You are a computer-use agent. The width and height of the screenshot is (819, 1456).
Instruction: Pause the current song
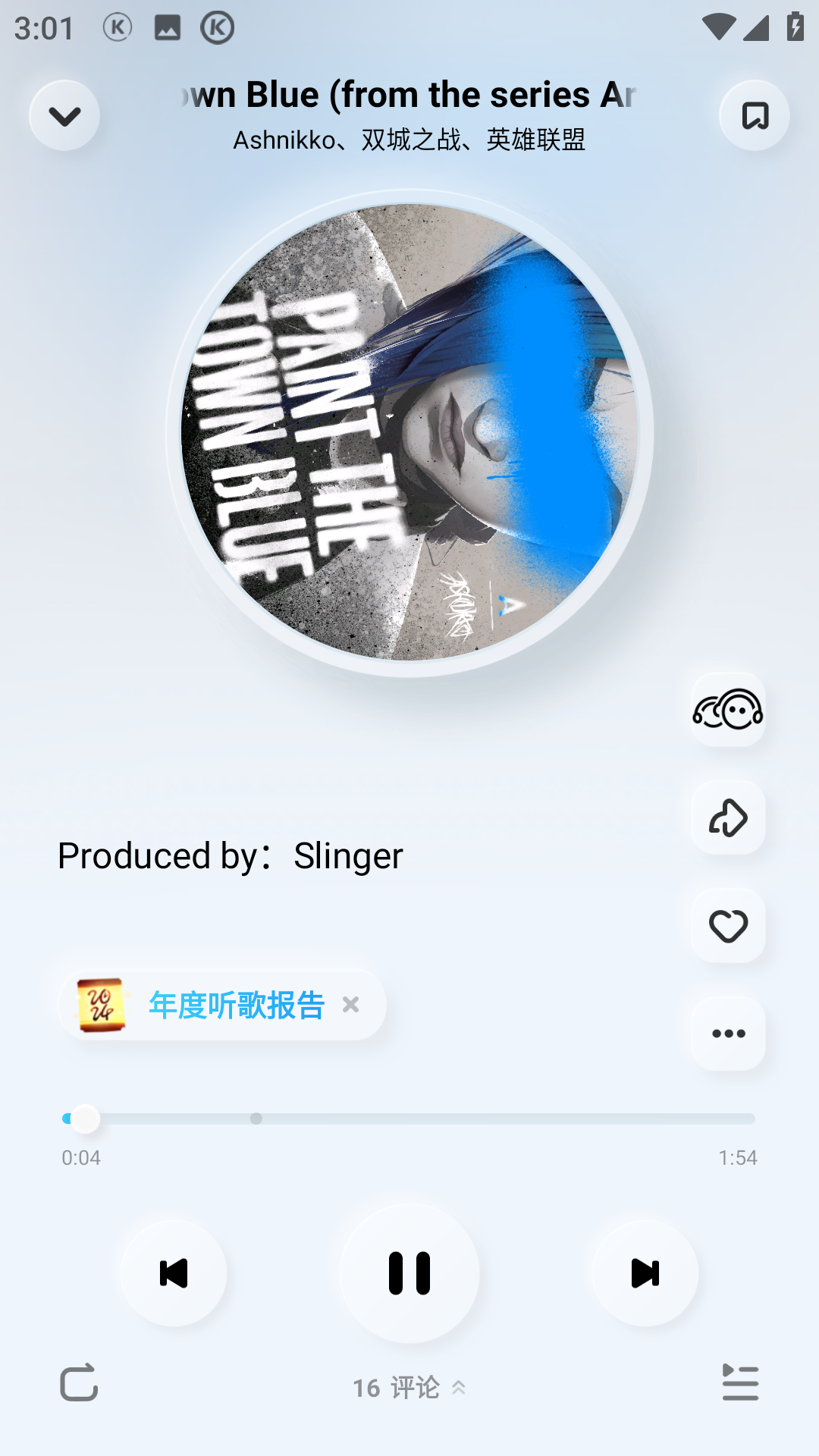[409, 1273]
